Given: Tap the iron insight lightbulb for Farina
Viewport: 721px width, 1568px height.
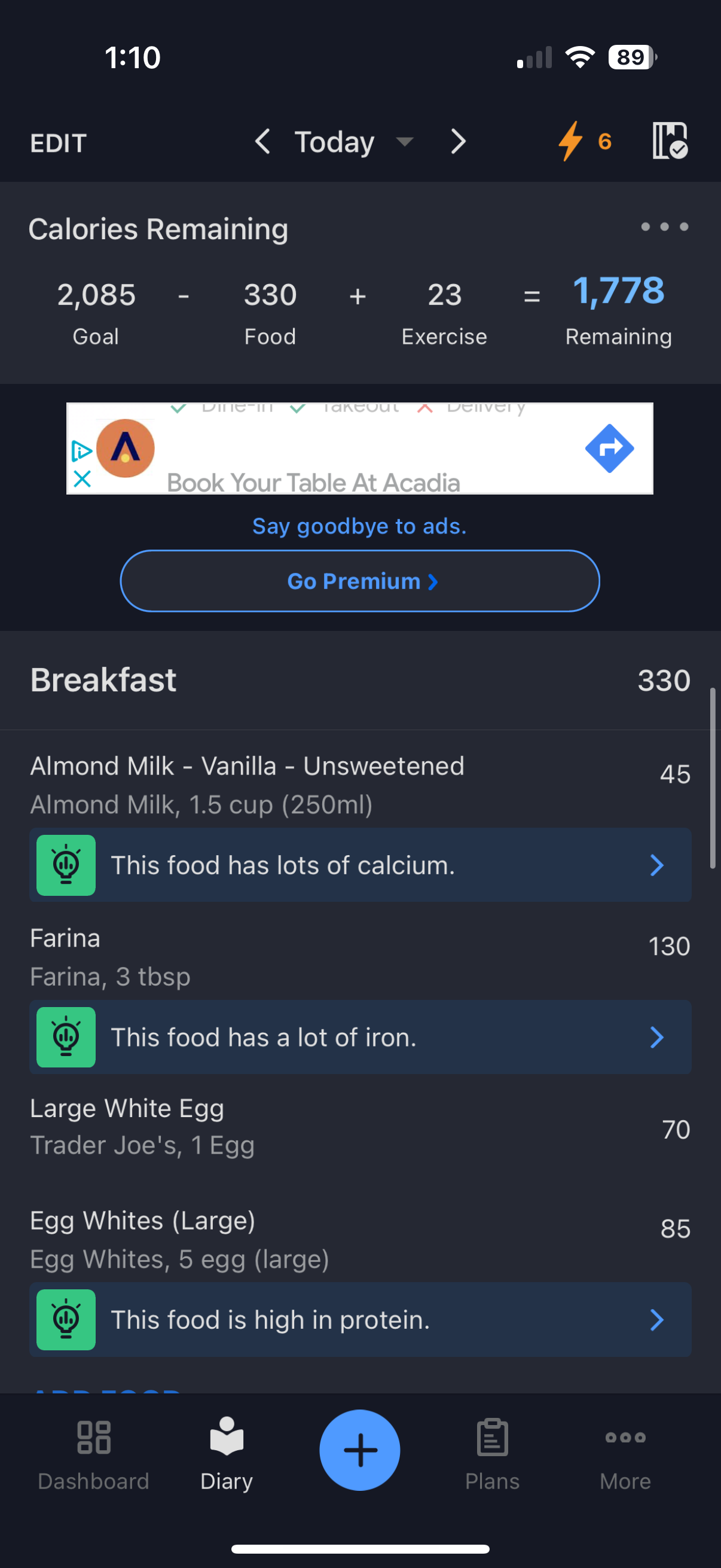Looking at the screenshot, I should click(x=66, y=1037).
